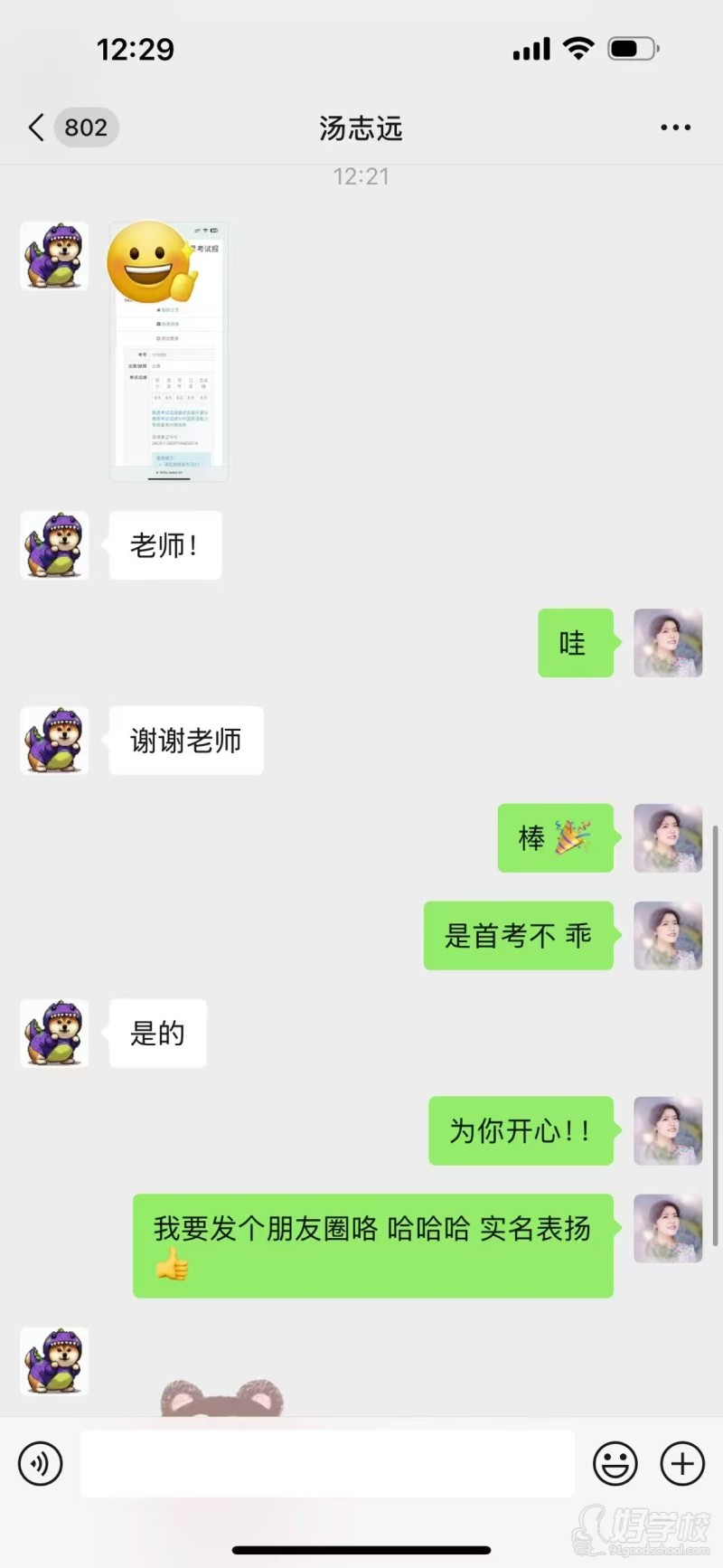
Task: Tap the green 哇 reply bubble
Action: [x=576, y=643]
